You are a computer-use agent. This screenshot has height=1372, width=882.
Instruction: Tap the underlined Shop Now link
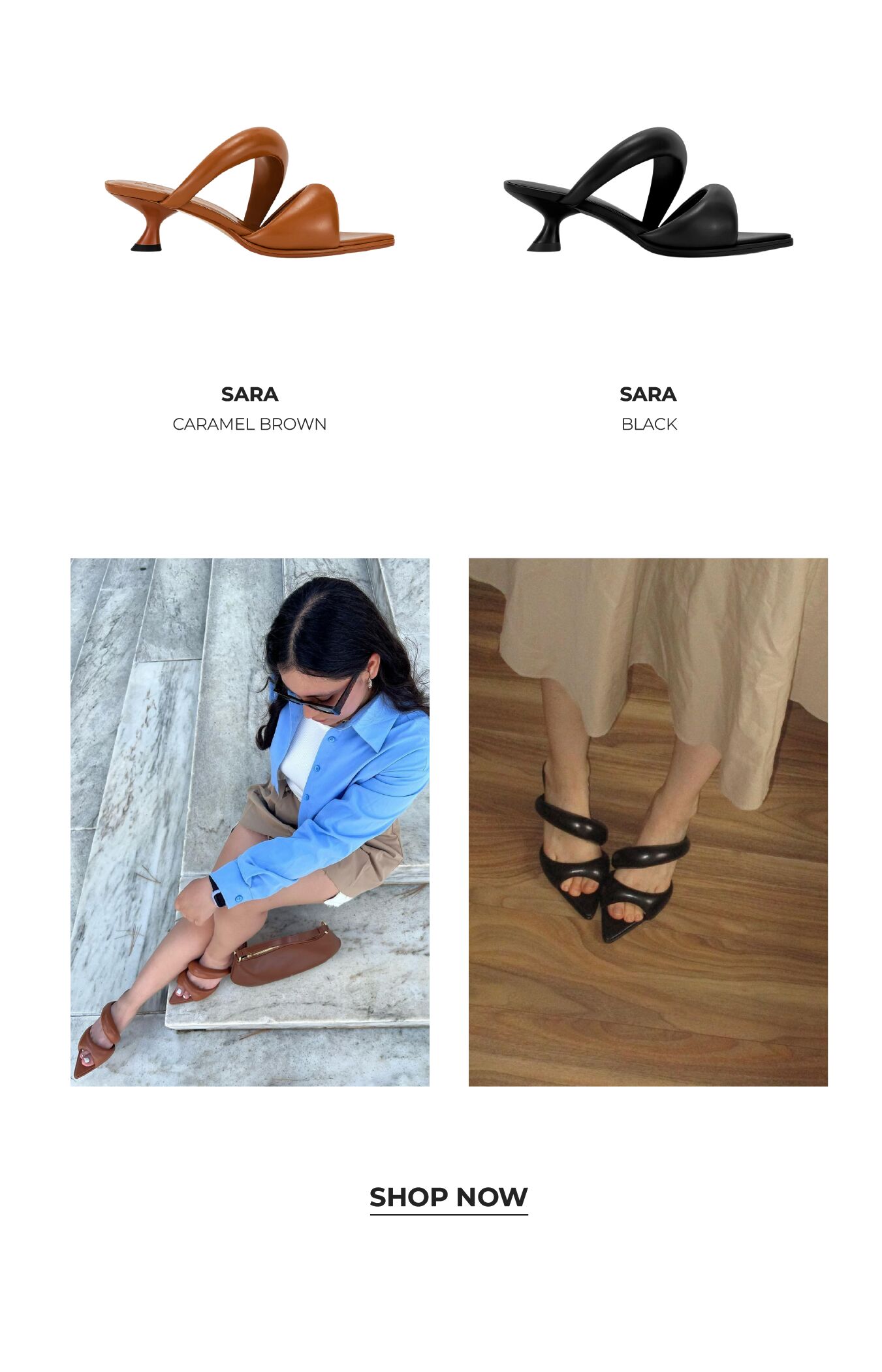448,1197
